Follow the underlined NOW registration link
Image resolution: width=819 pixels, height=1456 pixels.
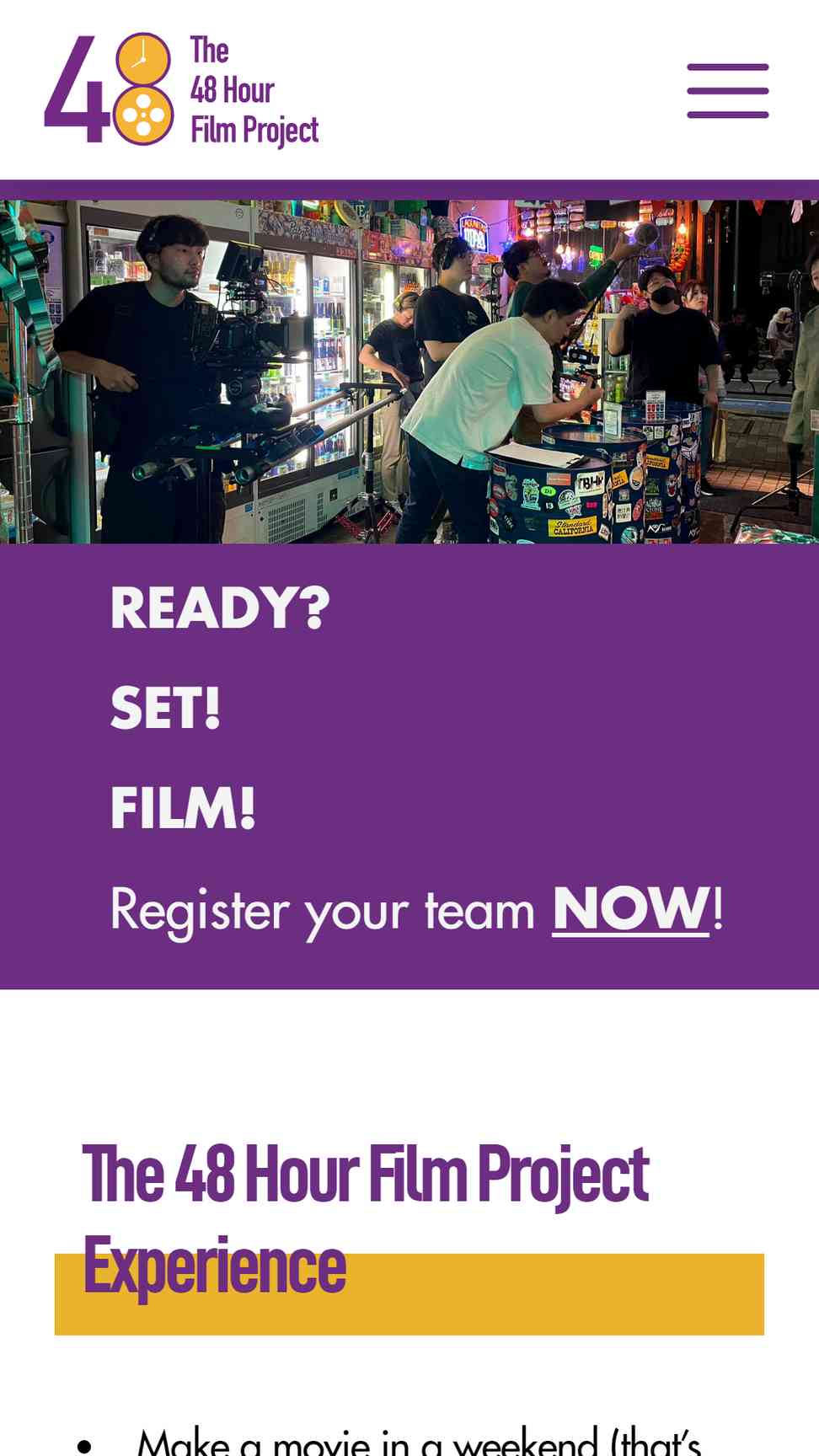[x=630, y=909]
